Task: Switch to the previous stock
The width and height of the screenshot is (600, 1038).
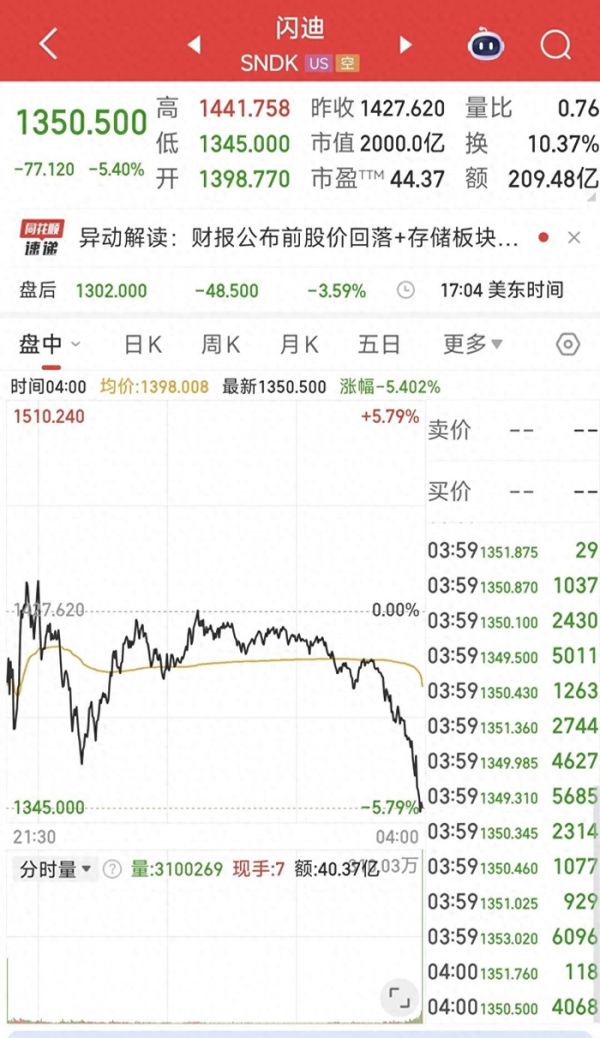Action: pyautogui.click(x=194, y=45)
